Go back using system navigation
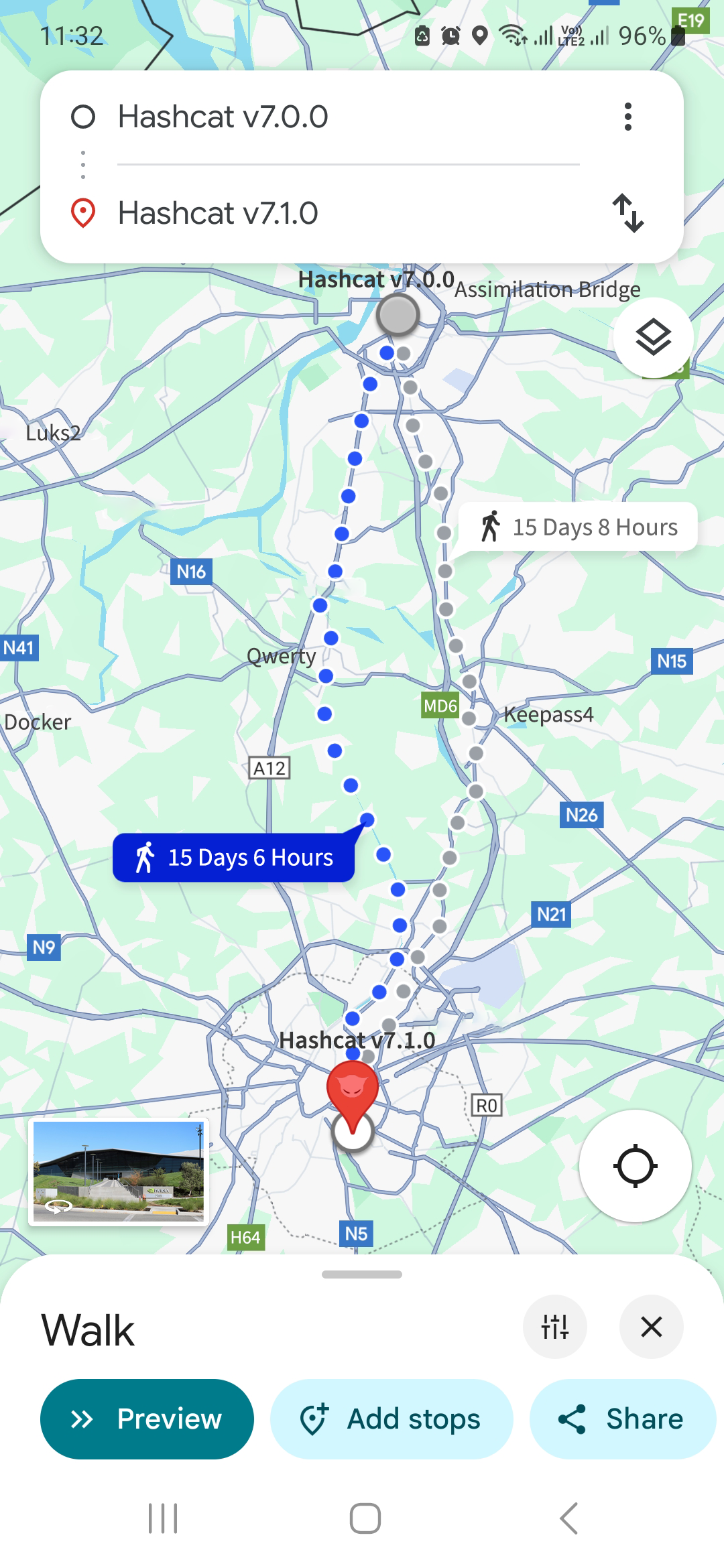The image size is (724, 1568). pyautogui.click(x=568, y=1518)
